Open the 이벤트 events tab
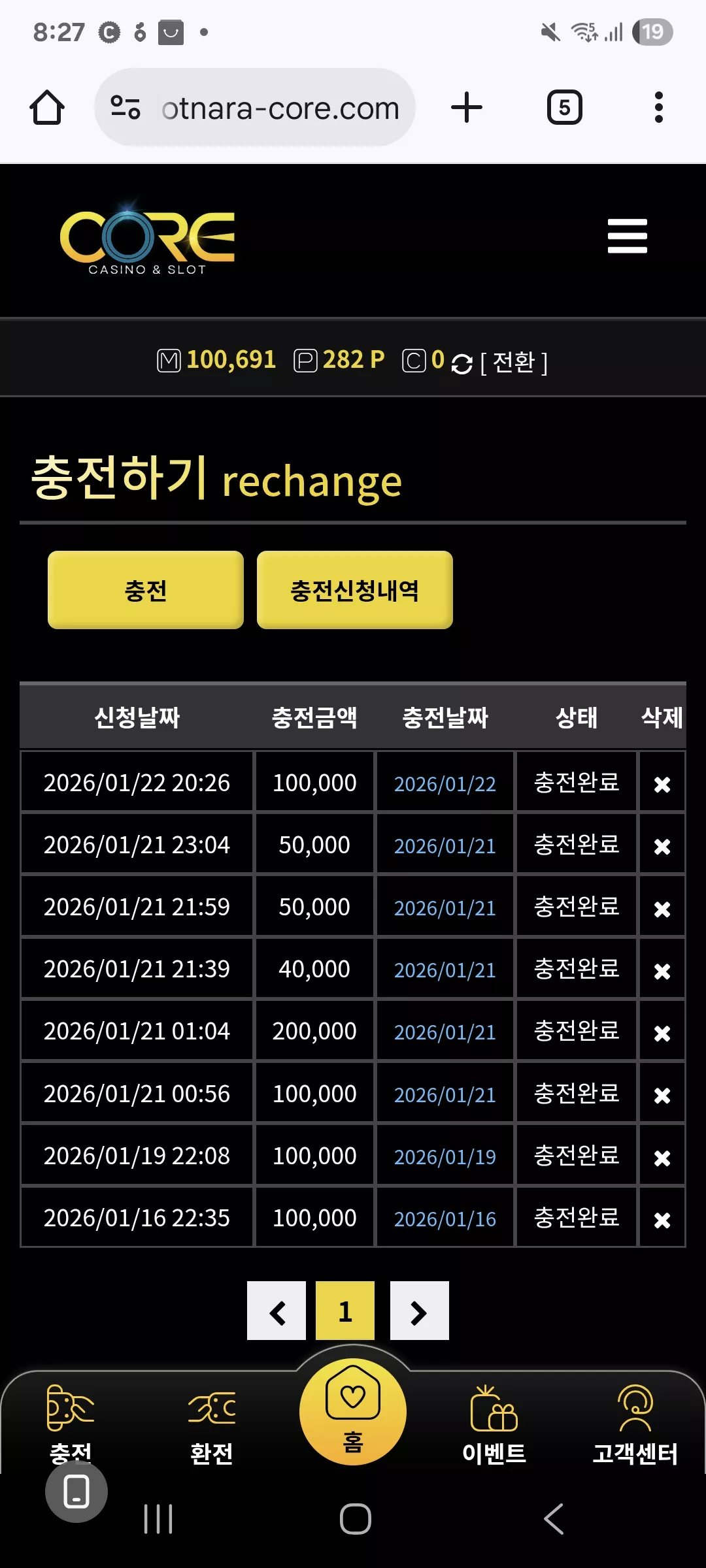This screenshot has height=1568, width=706. (x=494, y=1426)
